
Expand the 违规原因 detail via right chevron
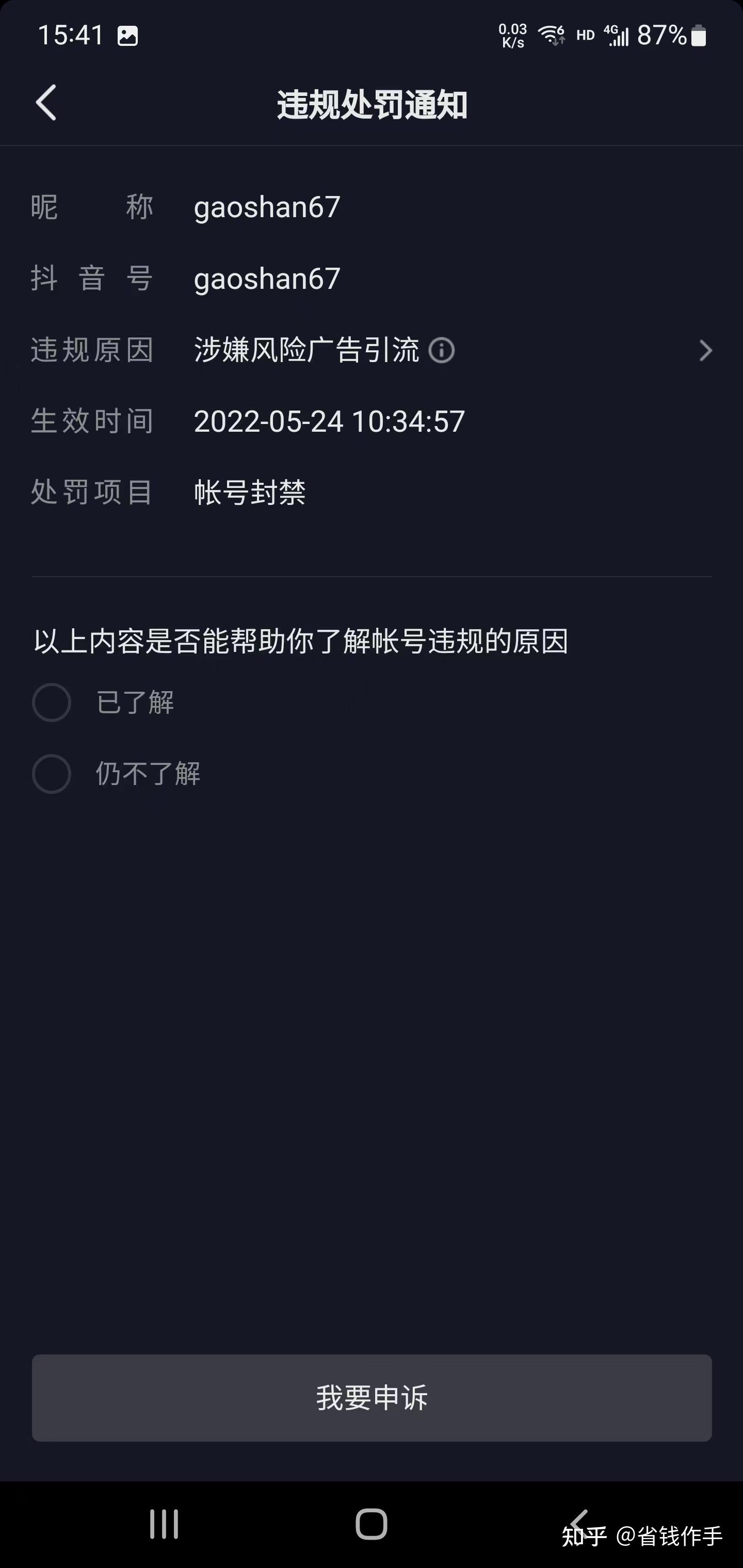tap(705, 351)
